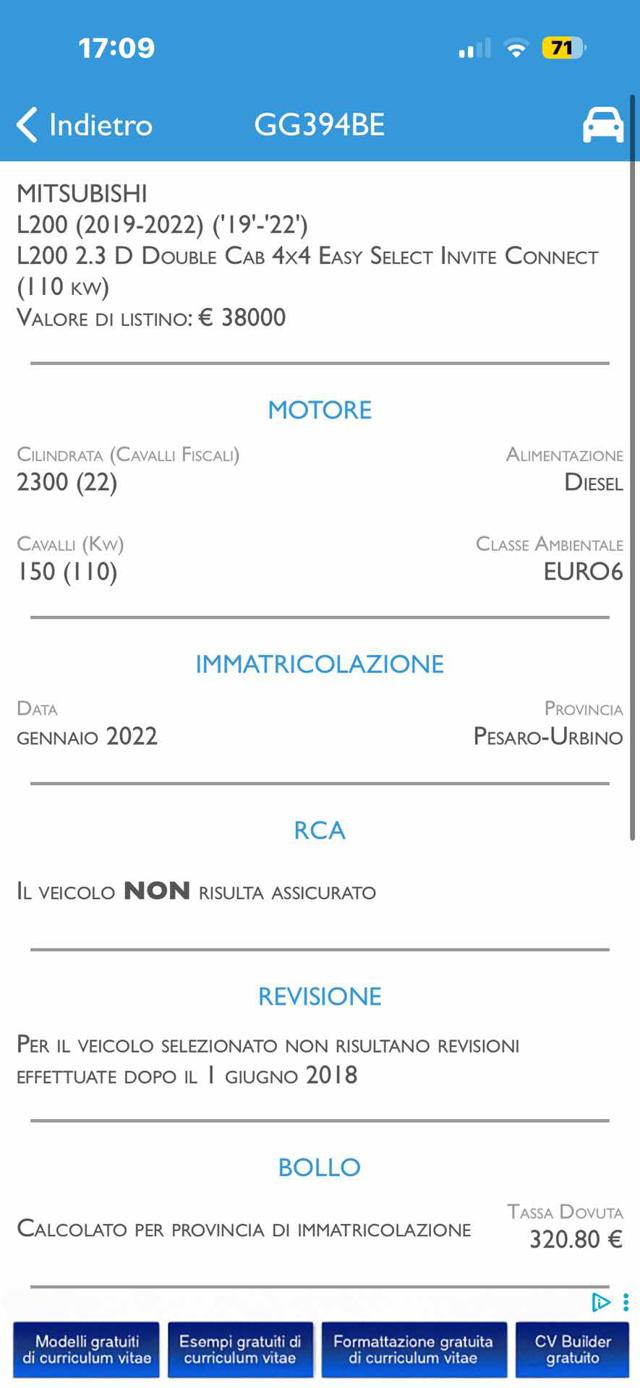Tap the car icon in header
Image resolution: width=640 pixels, height=1388 pixels.
[x=602, y=125]
